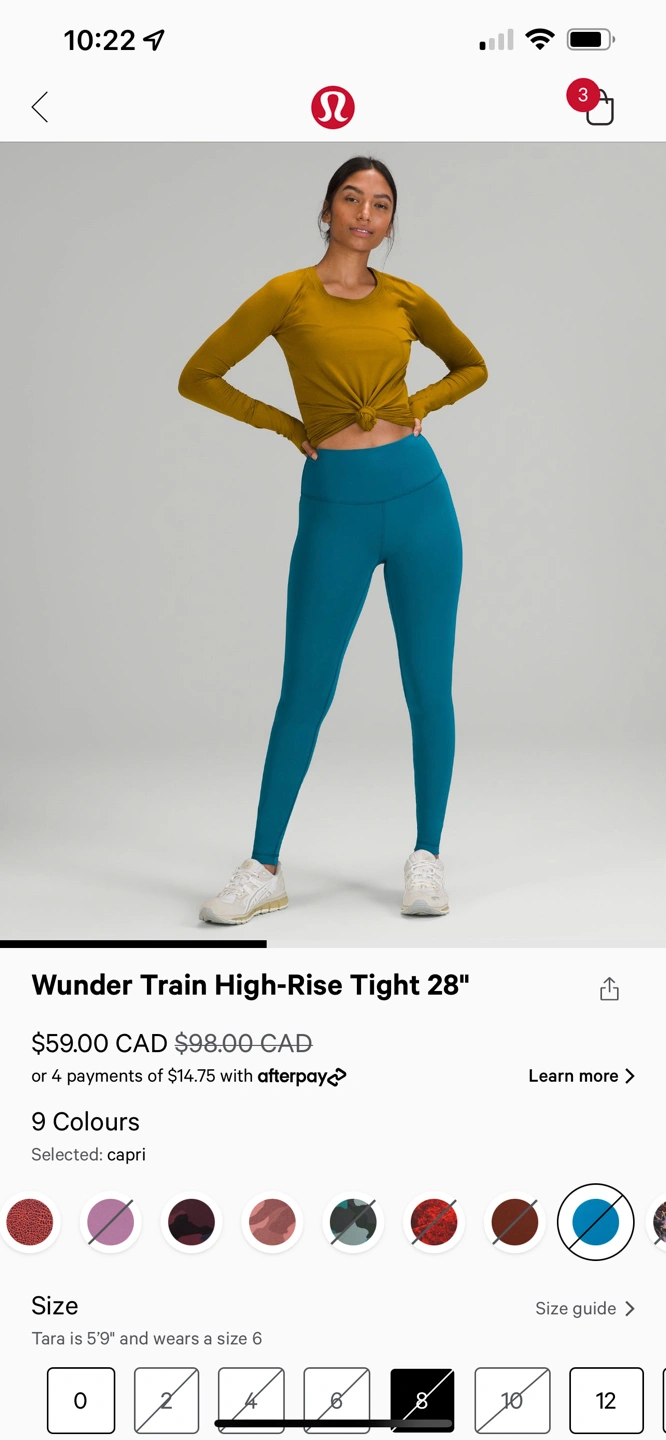Select the selected capri blue colour swatch
The width and height of the screenshot is (666, 1440).
(x=596, y=1222)
